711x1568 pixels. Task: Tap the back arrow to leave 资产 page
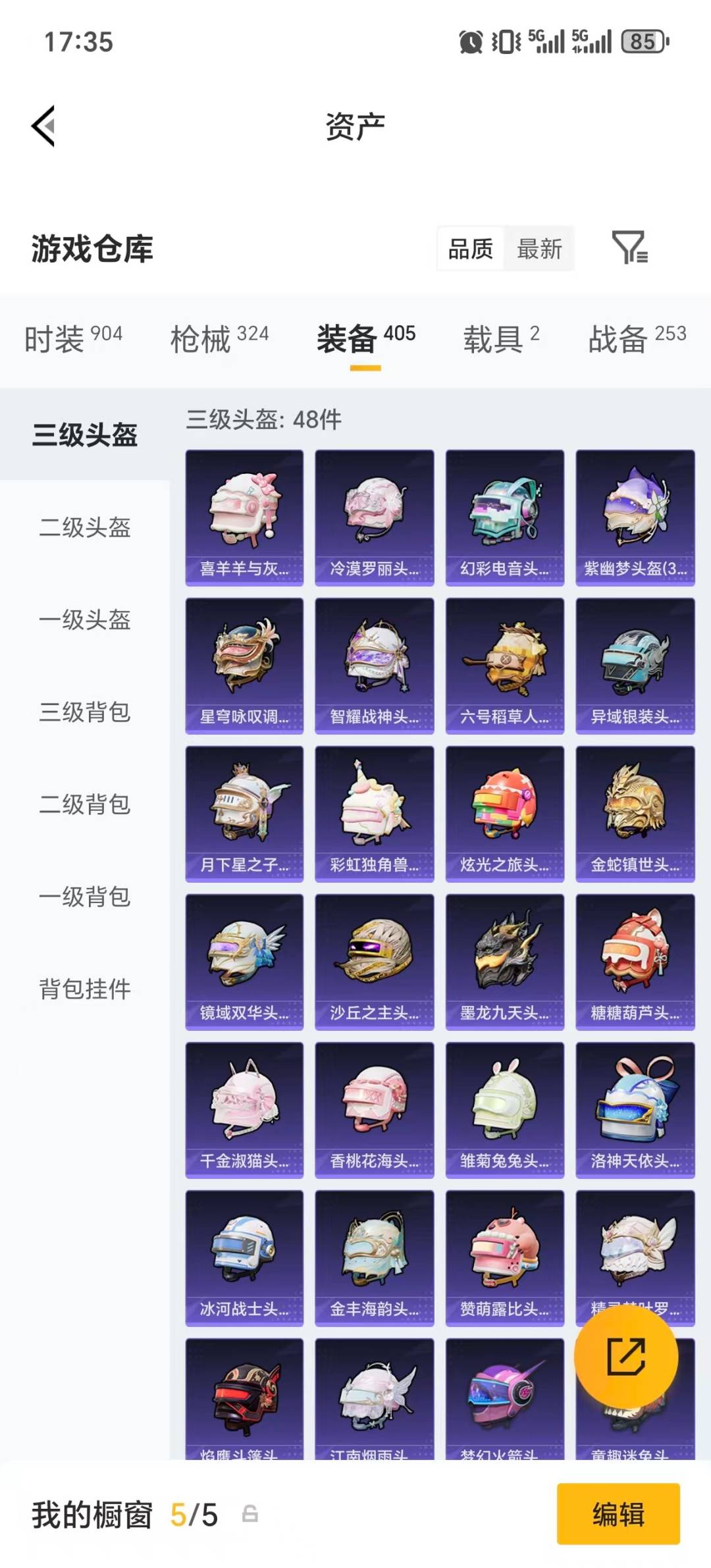(x=43, y=126)
